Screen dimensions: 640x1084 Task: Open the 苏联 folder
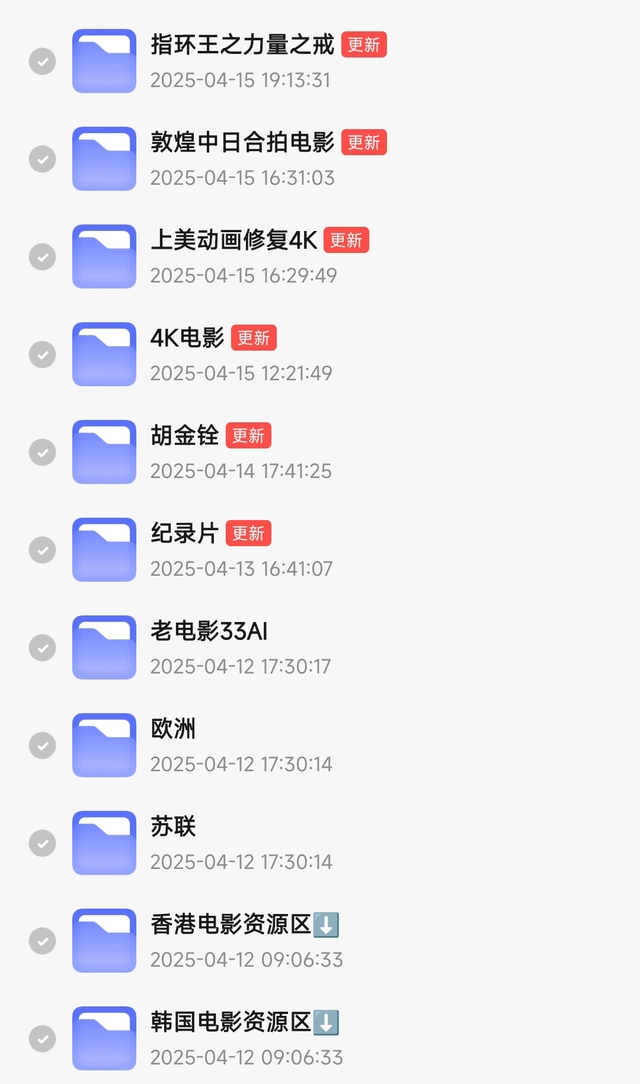tap(320, 843)
